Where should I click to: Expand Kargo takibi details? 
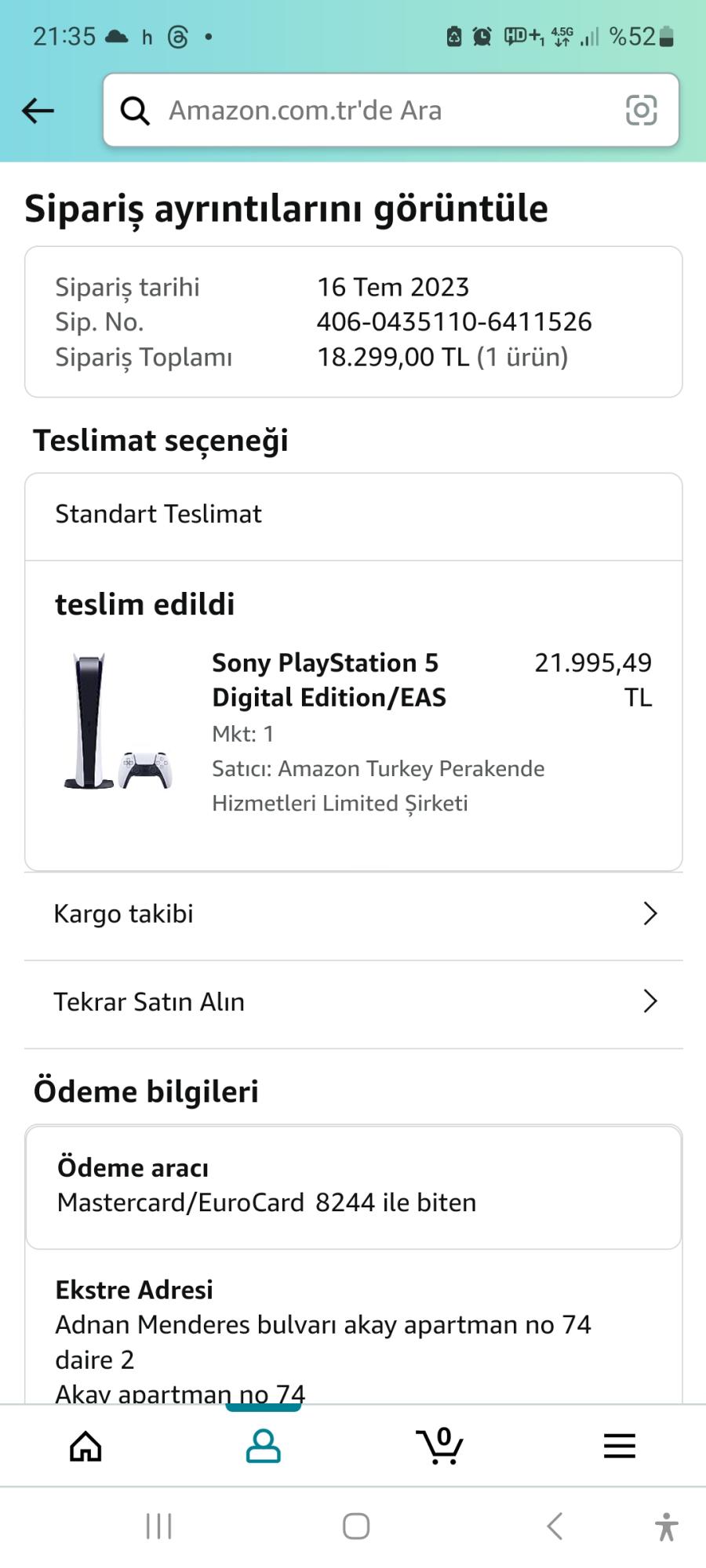tap(353, 913)
